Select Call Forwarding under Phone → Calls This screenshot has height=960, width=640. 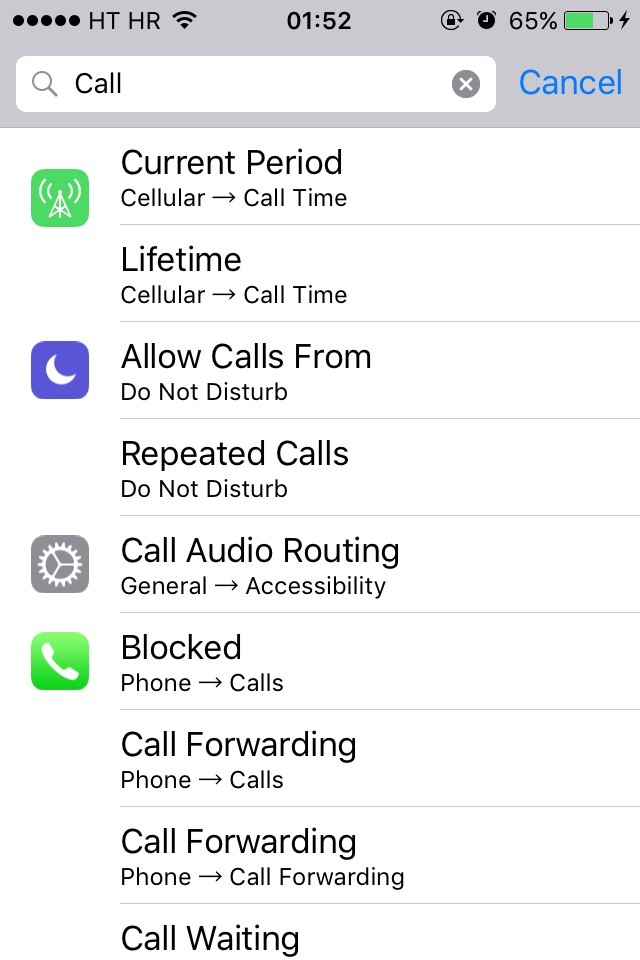click(330, 759)
